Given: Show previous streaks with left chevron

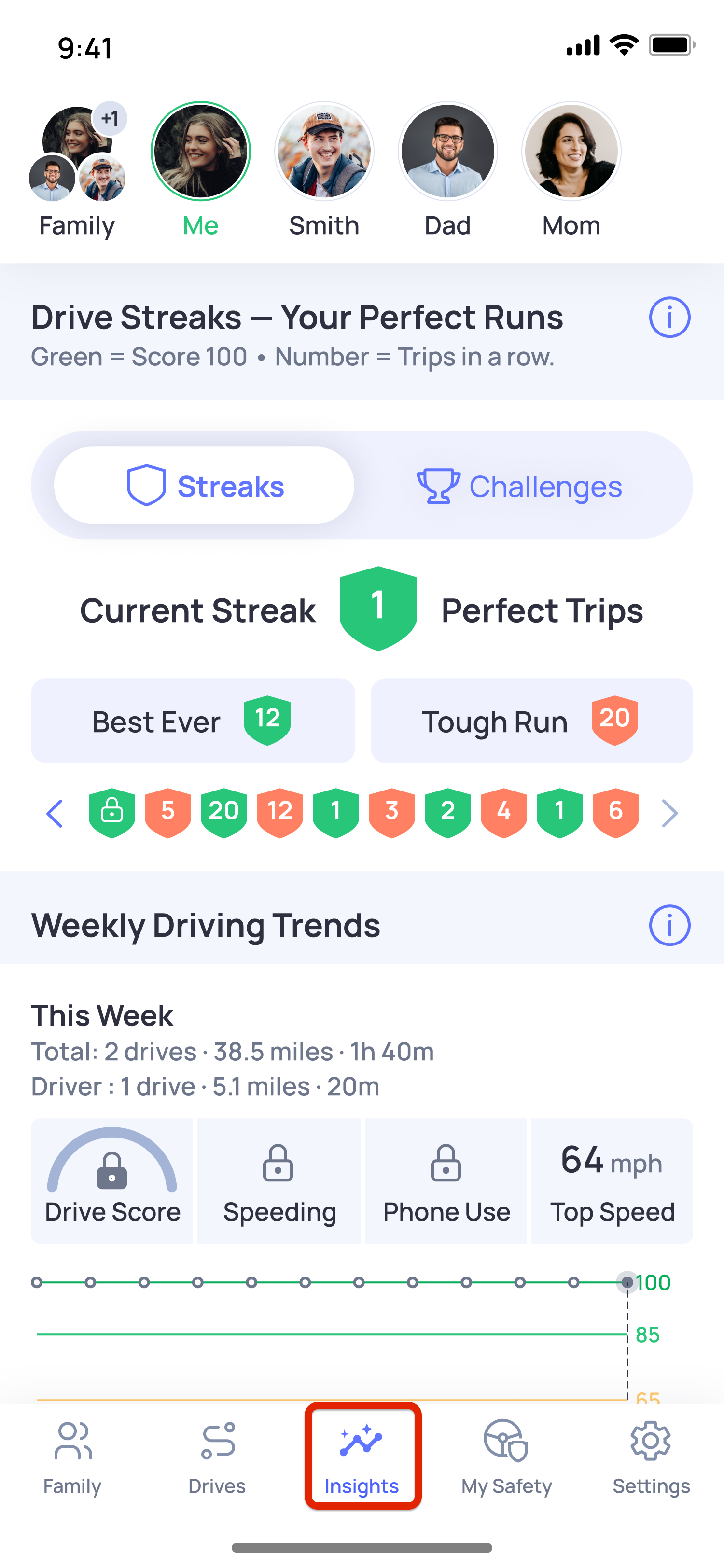Looking at the screenshot, I should tap(55, 813).
